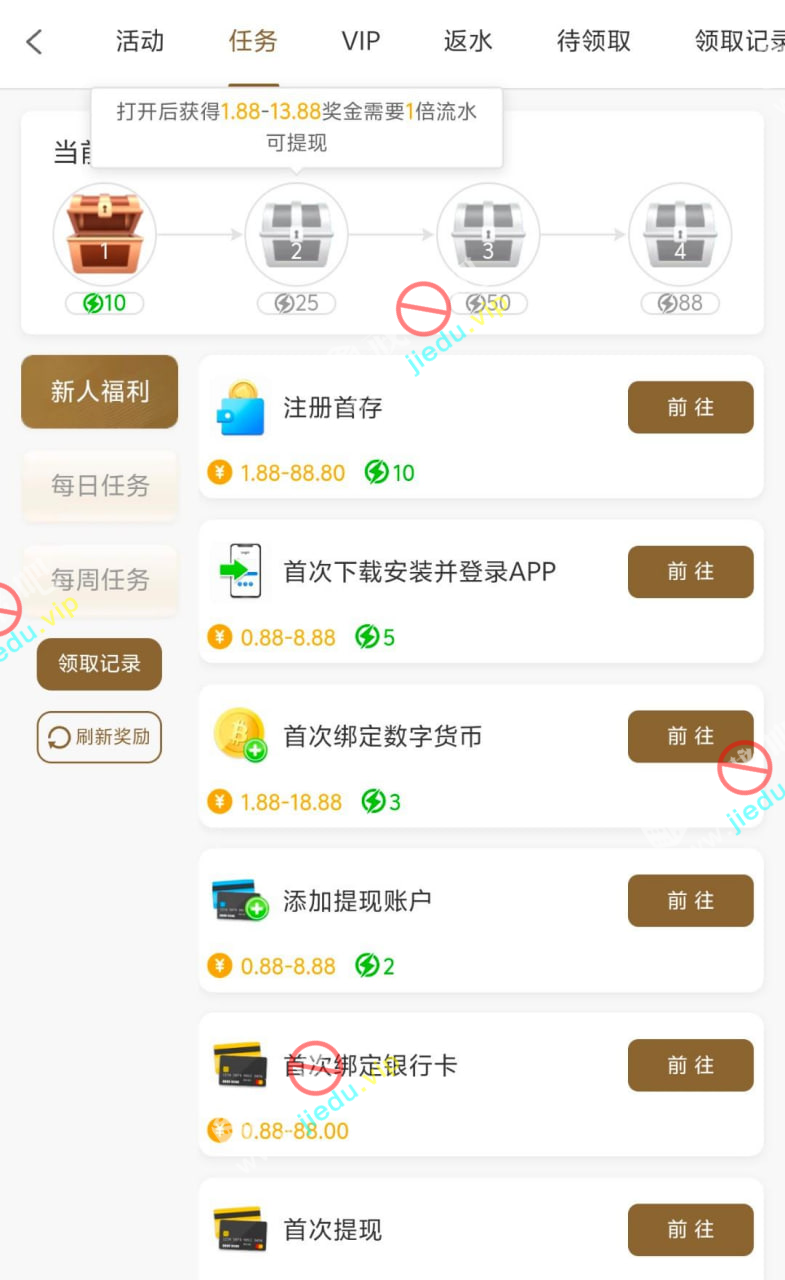
Task: Refresh rewards with 刷新奖励
Action: tap(99, 737)
